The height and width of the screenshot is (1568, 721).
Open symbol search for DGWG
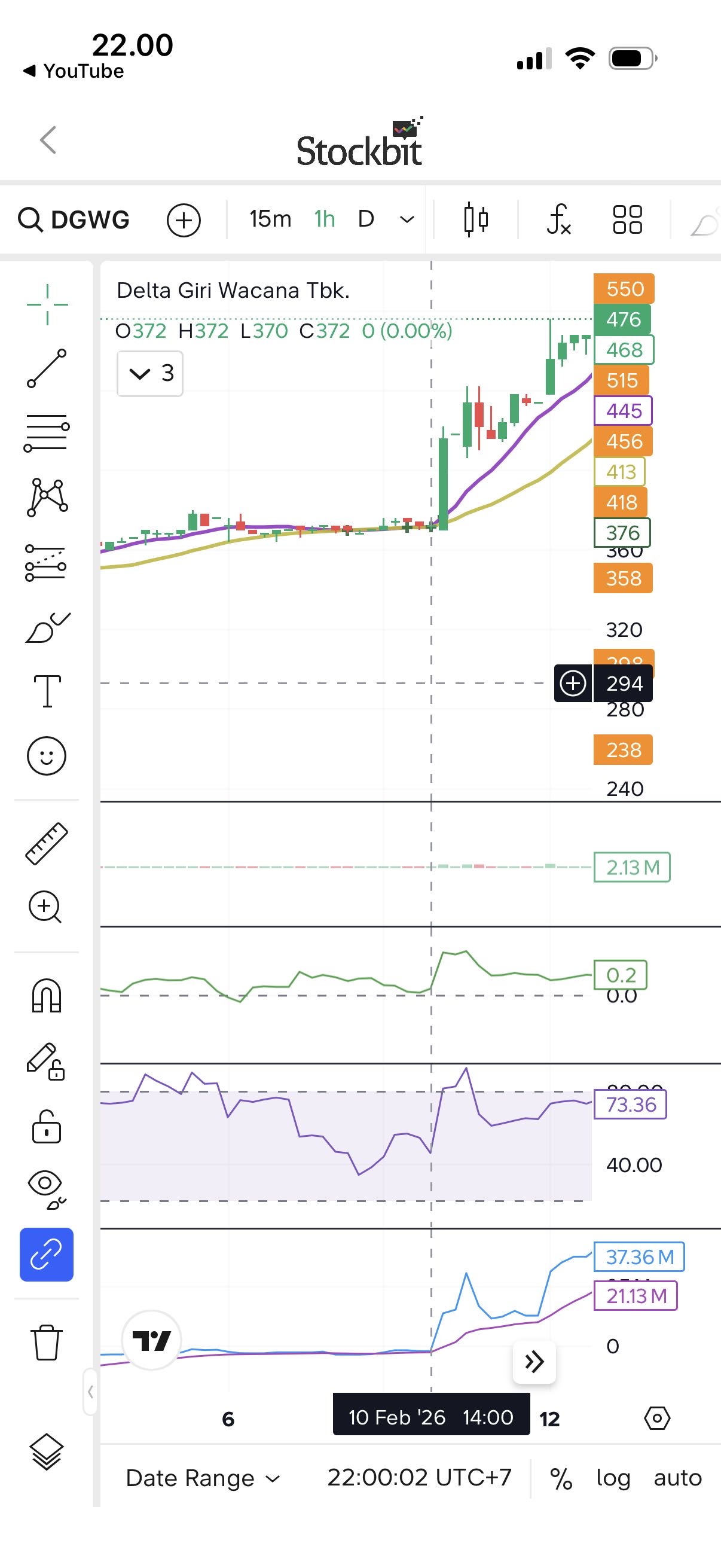pyautogui.click(x=74, y=219)
